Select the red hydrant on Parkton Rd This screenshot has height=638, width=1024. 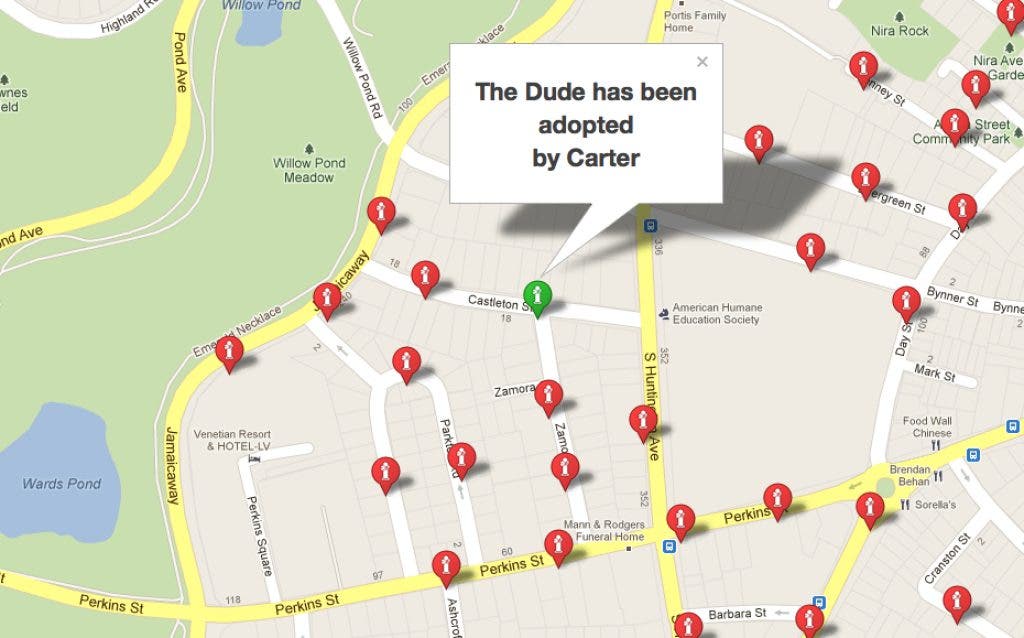tap(460, 459)
